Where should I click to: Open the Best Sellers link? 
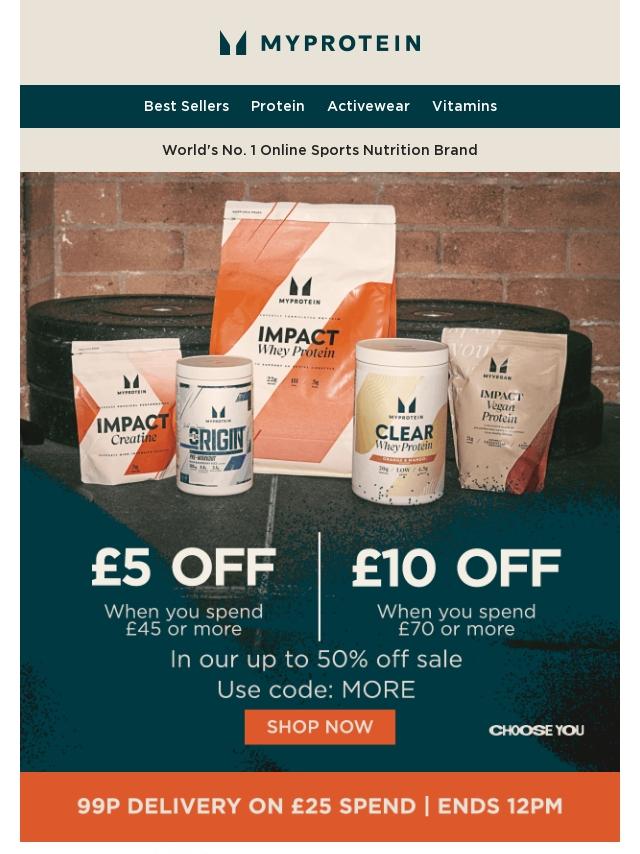tap(186, 106)
